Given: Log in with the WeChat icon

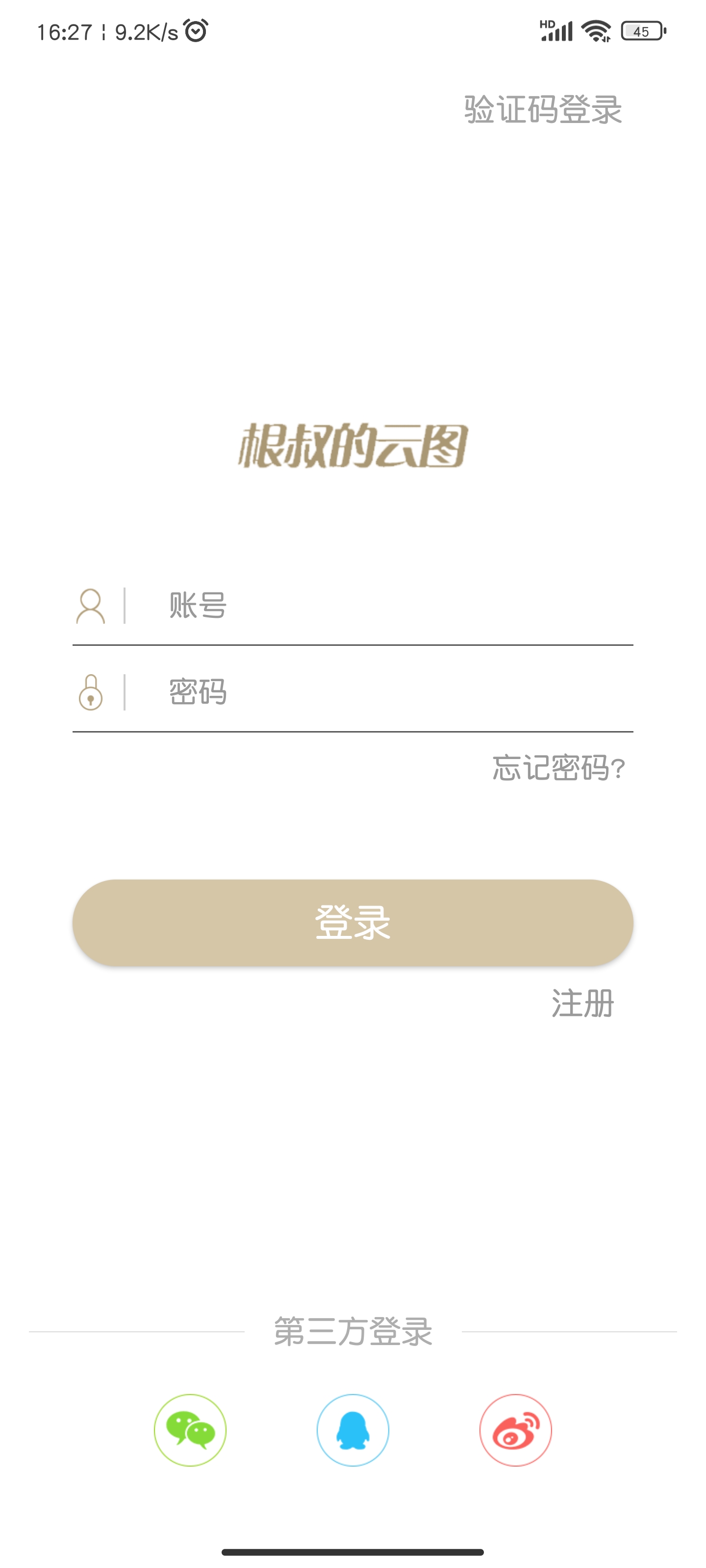Looking at the screenshot, I should point(190,1430).
